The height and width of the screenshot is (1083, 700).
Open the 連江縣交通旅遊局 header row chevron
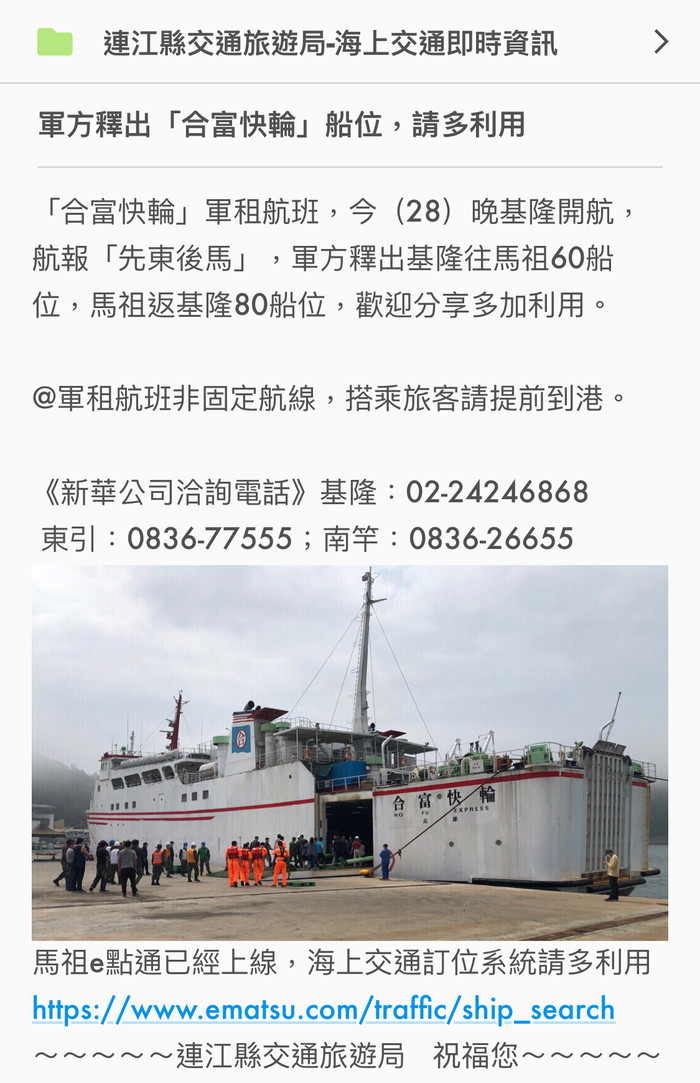click(x=660, y=42)
